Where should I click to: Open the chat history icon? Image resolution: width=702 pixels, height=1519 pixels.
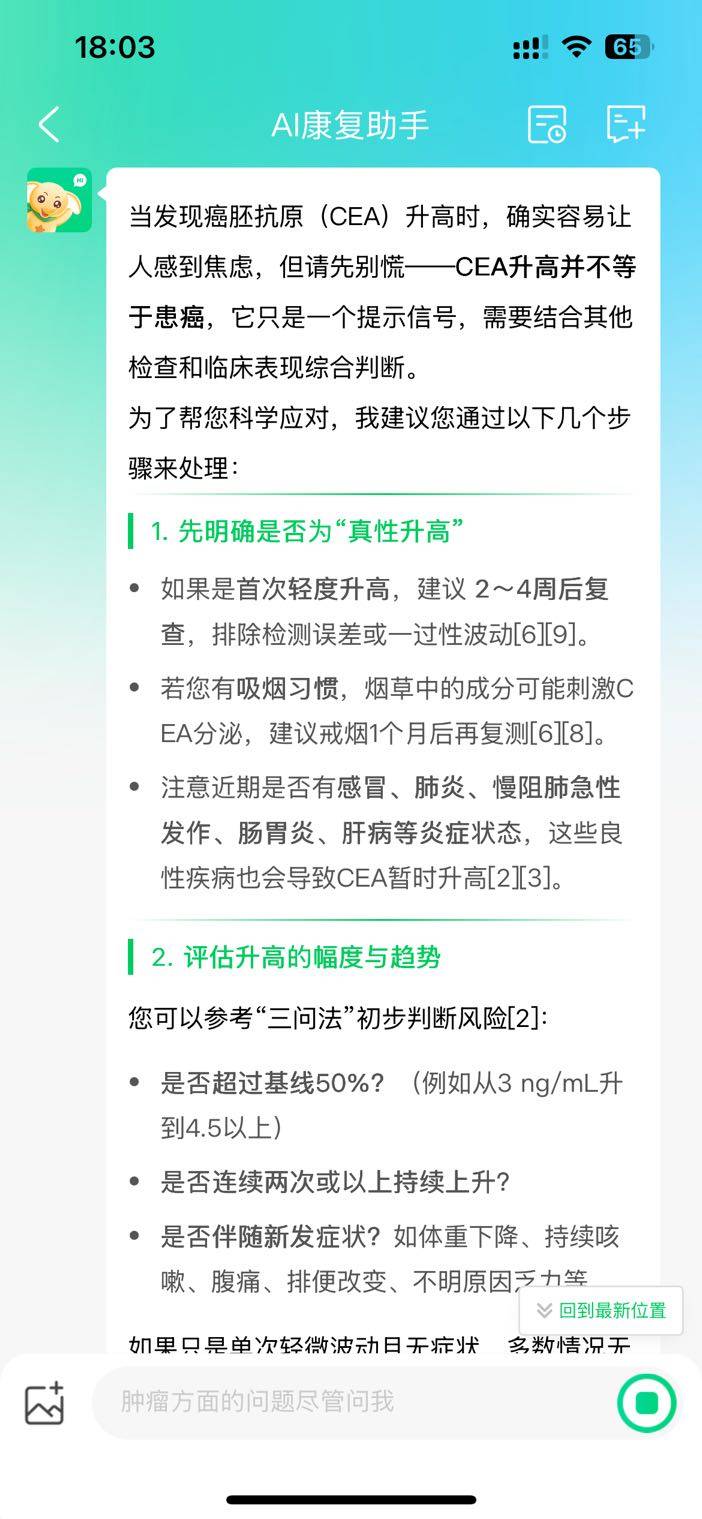pos(547,125)
